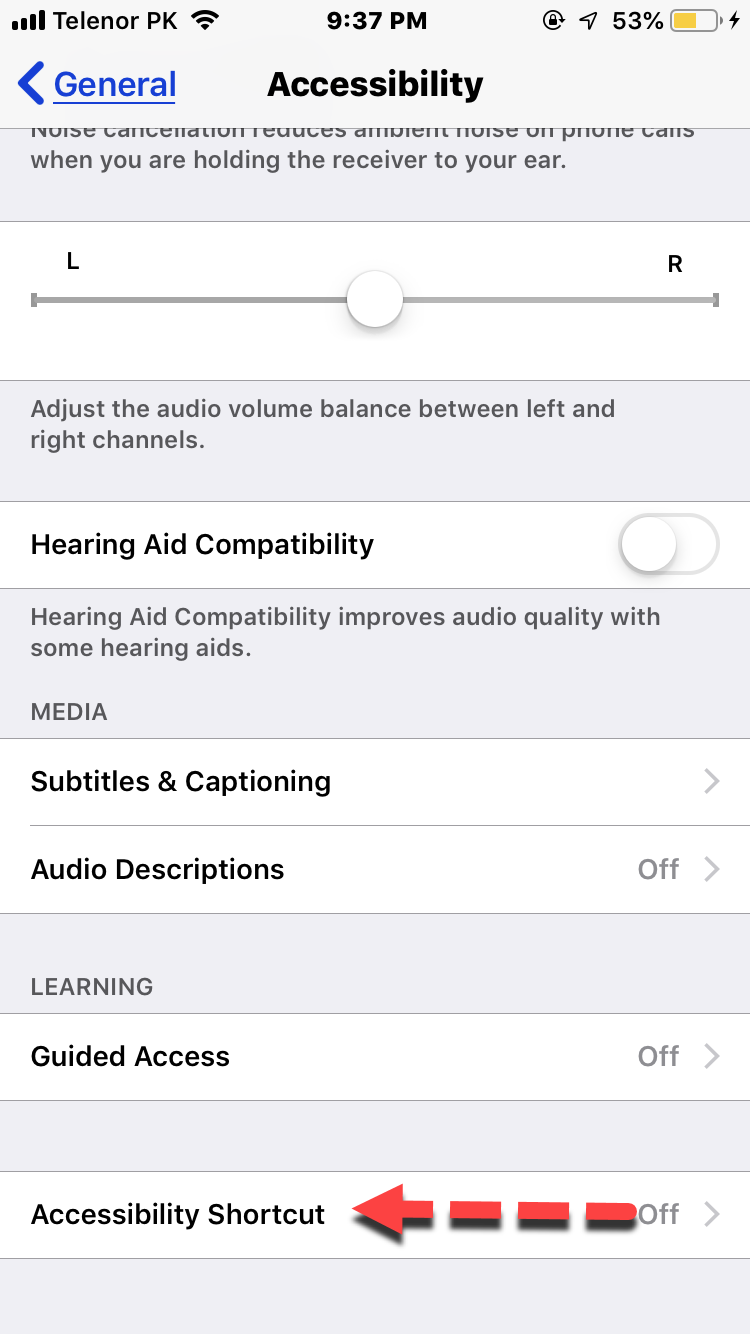Open Accessibility Shortcut options
This screenshot has width=750, height=1334.
[x=375, y=1215]
